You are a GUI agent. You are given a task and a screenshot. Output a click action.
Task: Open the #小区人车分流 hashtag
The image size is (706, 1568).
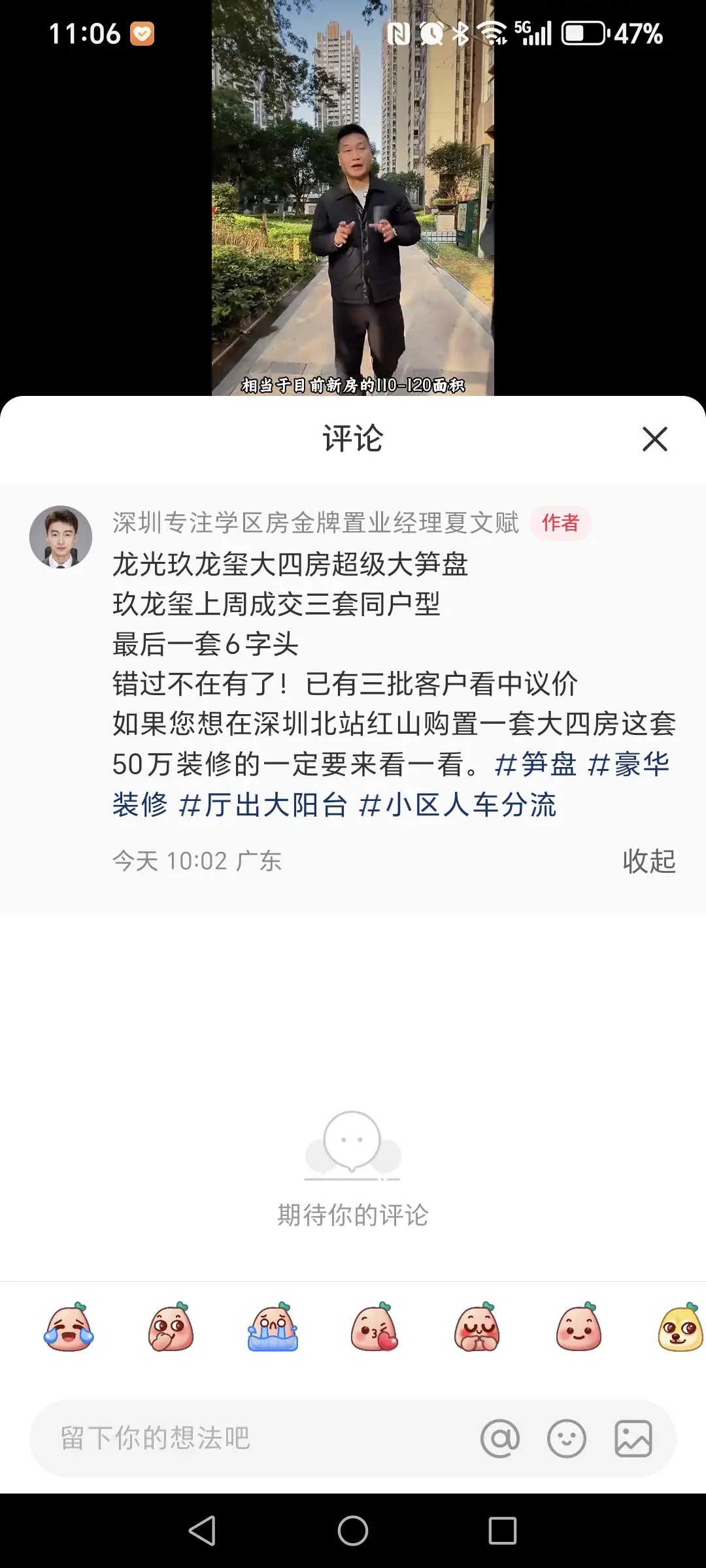(458, 805)
